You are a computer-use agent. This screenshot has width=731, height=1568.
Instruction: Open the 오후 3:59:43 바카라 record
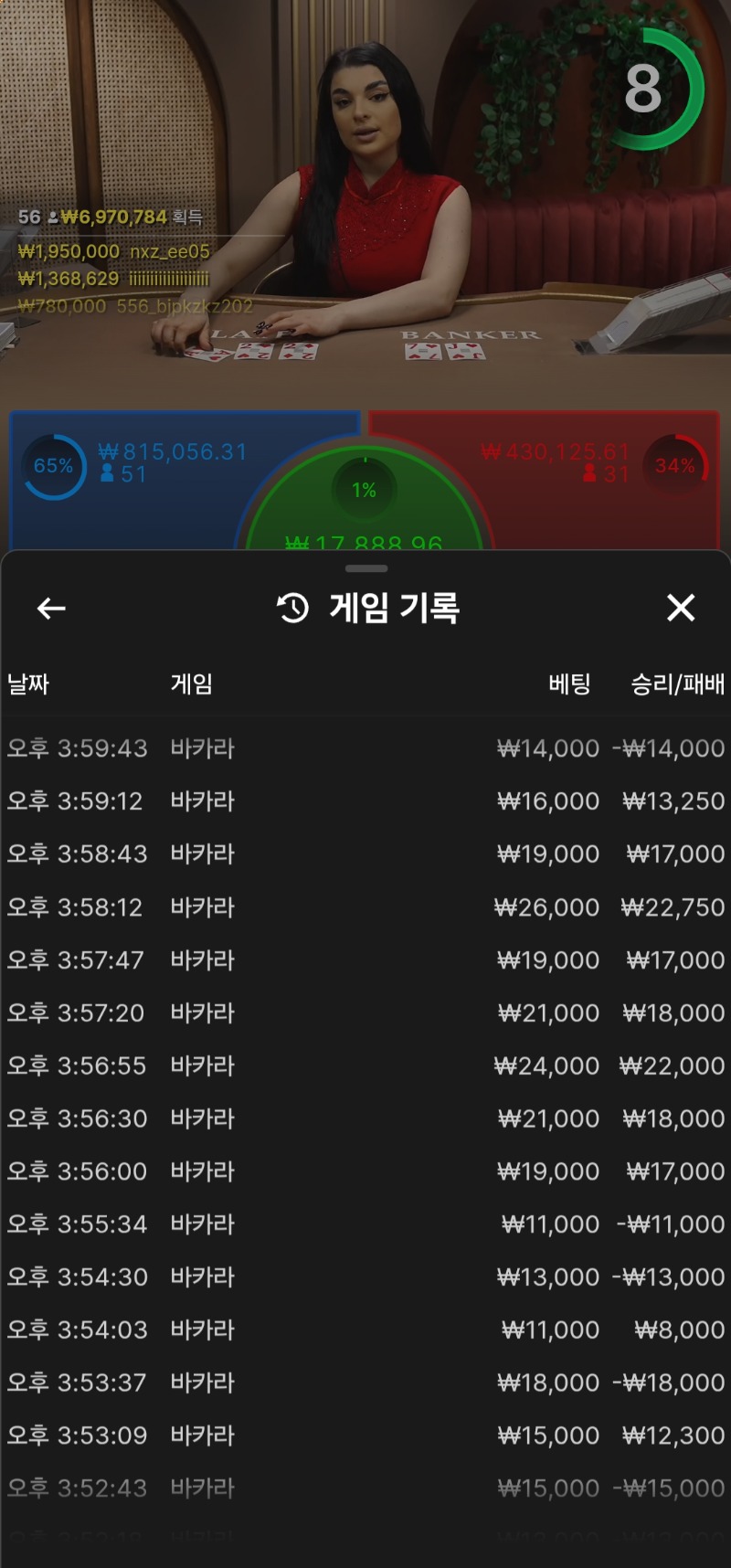tap(365, 748)
